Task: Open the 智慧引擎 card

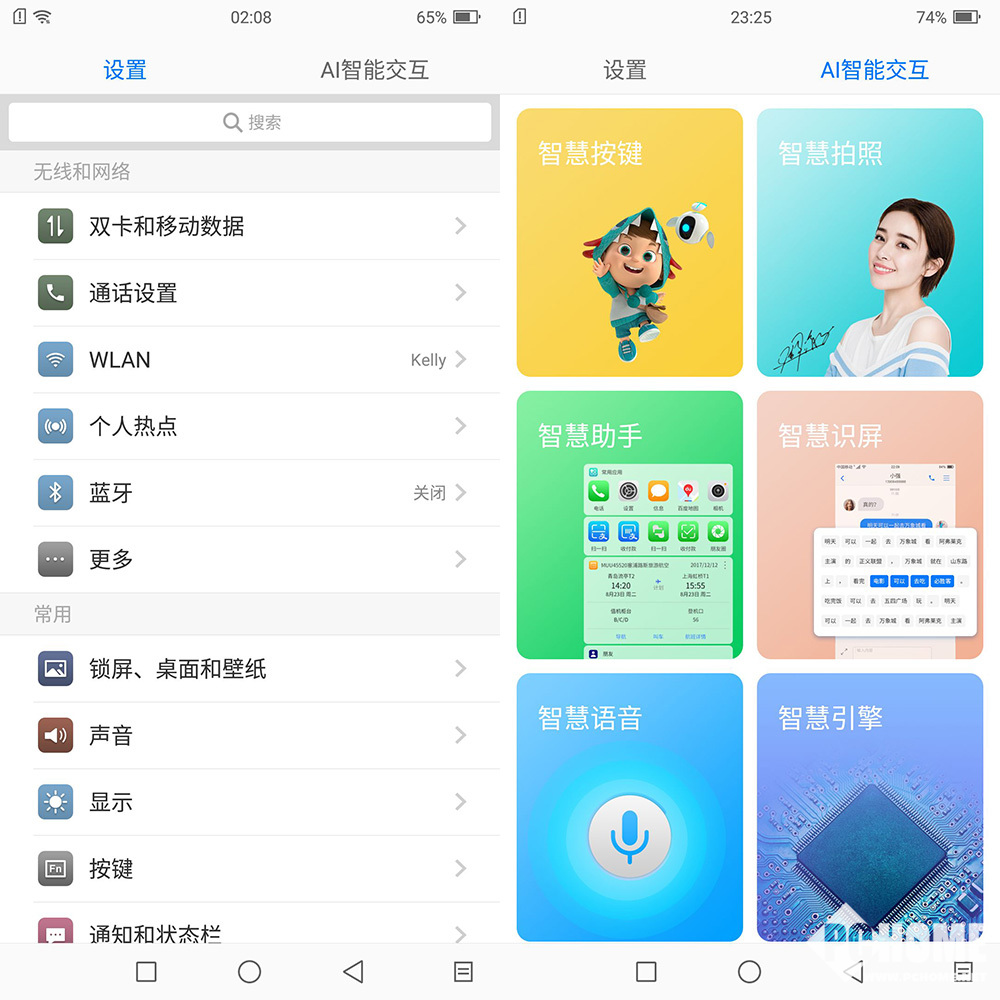Action: (x=870, y=807)
